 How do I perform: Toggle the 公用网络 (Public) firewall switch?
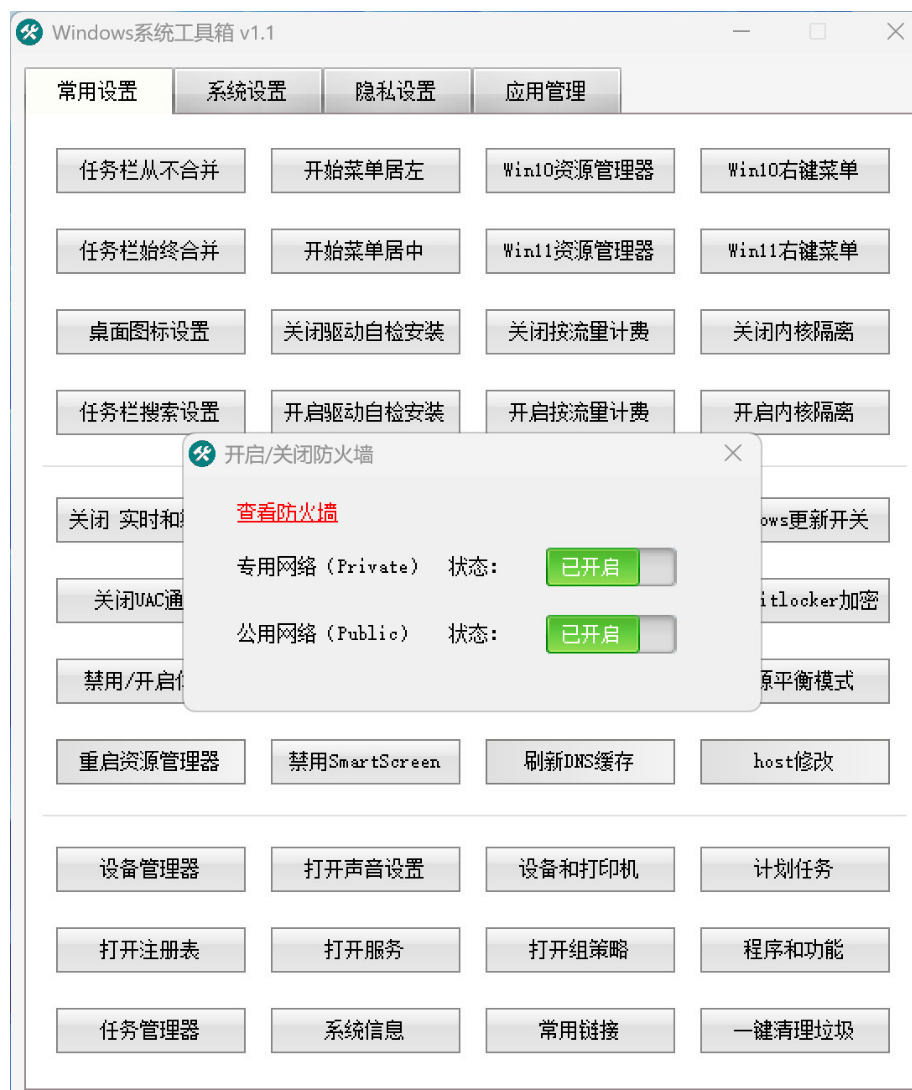click(610, 634)
